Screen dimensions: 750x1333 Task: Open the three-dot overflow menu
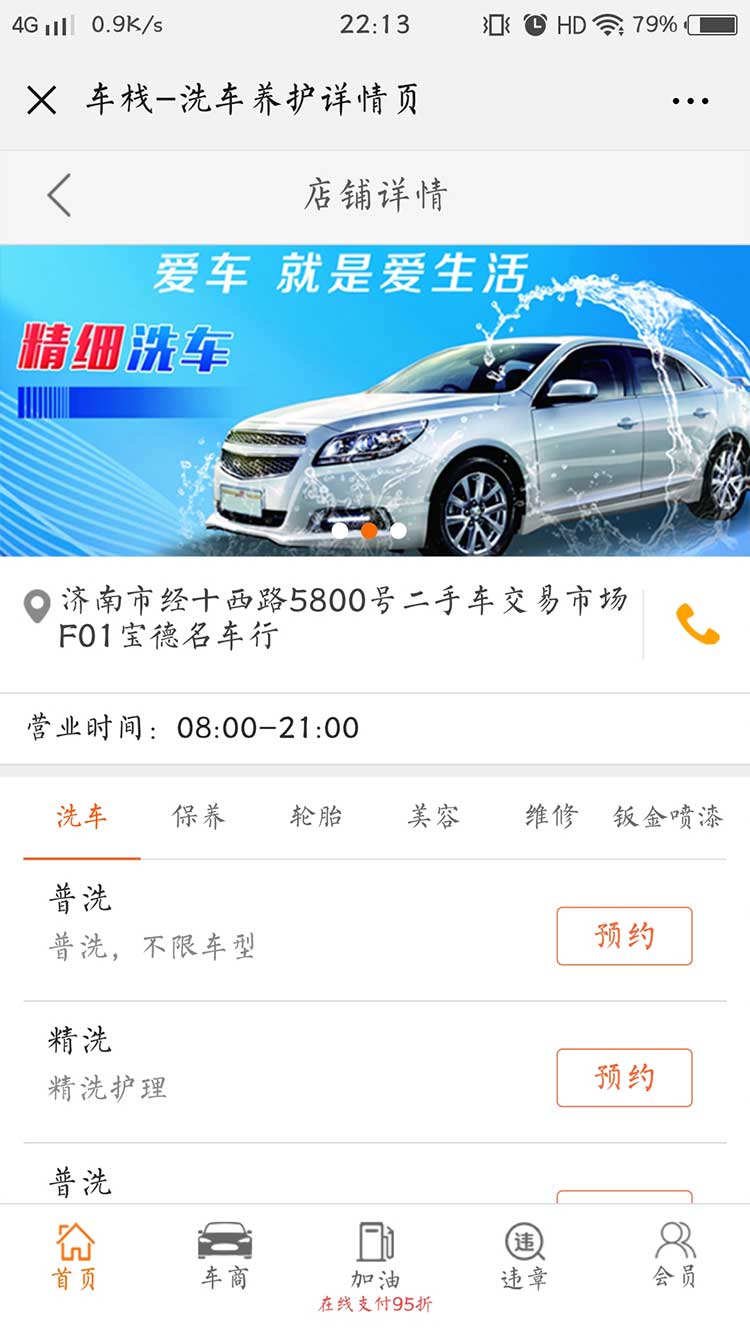pyautogui.click(x=690, y=101)
